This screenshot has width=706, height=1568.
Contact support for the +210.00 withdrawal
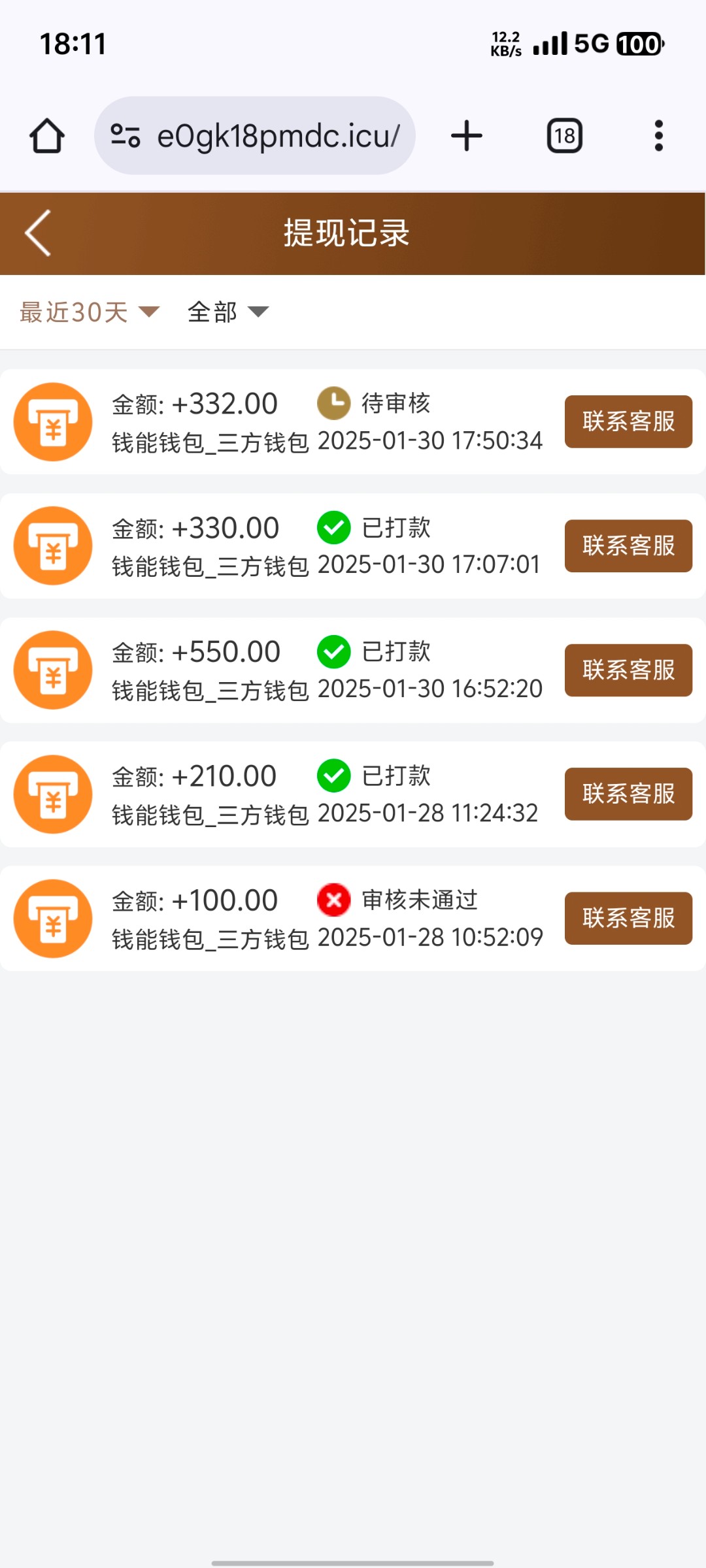pos(628,794)
